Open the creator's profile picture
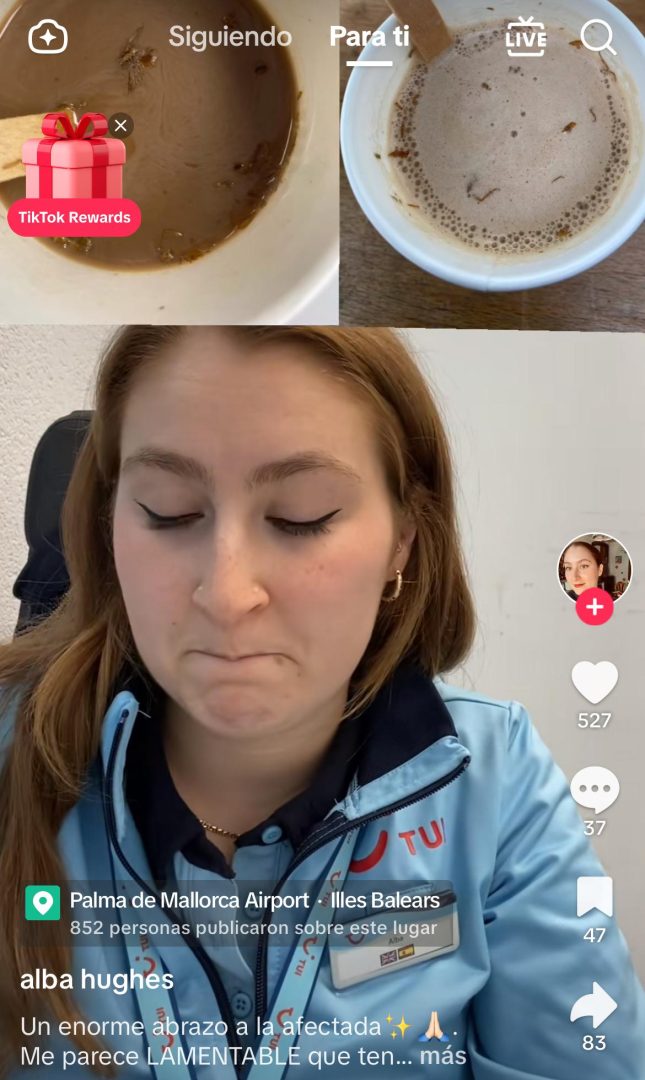 click(x=594, y=567)
